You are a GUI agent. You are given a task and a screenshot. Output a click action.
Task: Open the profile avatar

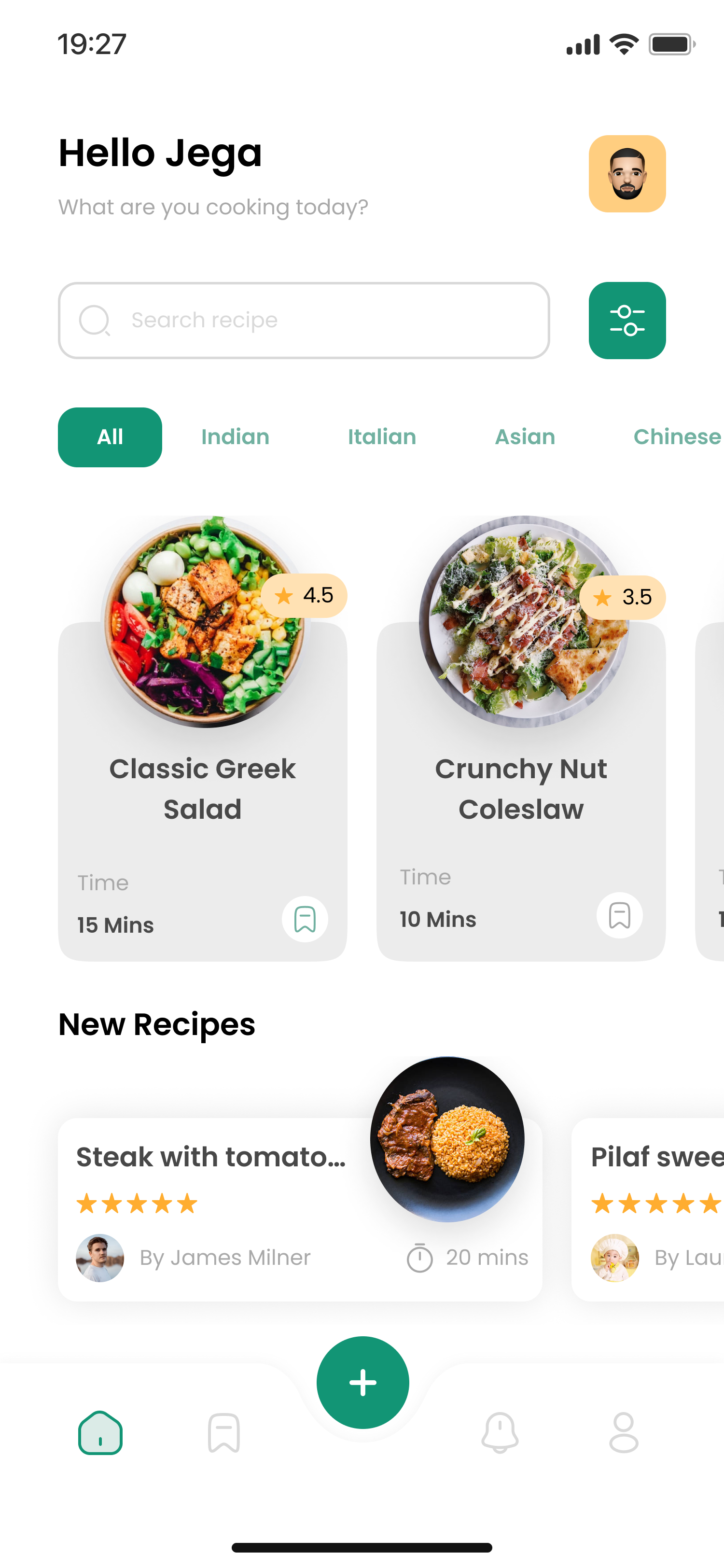pos(627,173)
